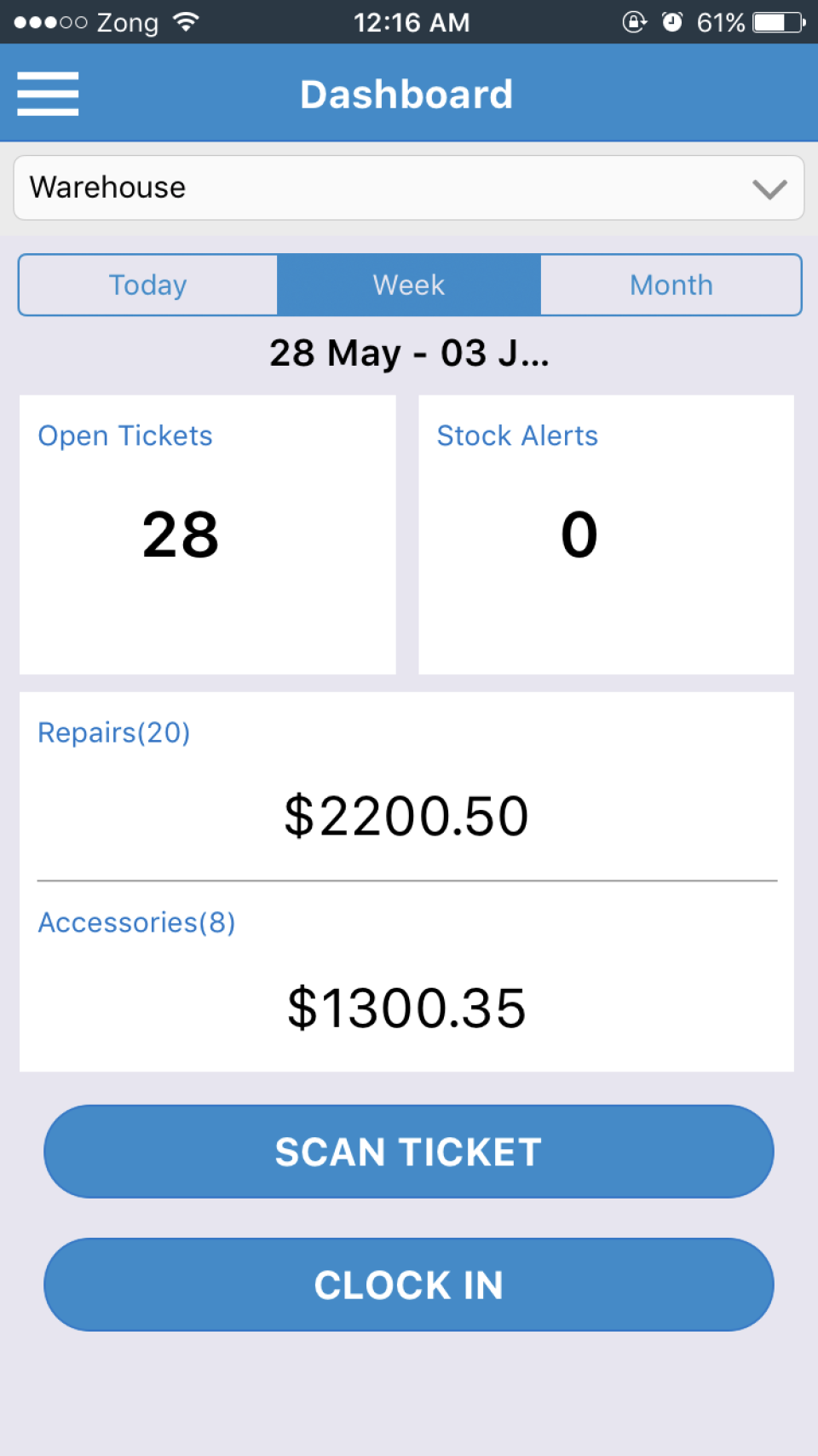818x1456 pixels.
Task: Click the orientation lock icon
Action: 633,23
